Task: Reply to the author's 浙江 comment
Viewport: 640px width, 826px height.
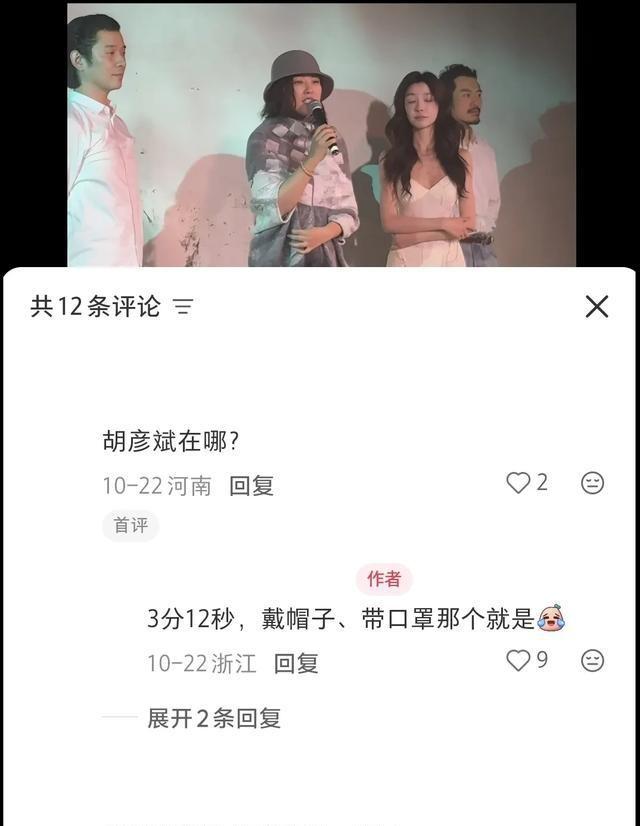Action: pos(296,663)
